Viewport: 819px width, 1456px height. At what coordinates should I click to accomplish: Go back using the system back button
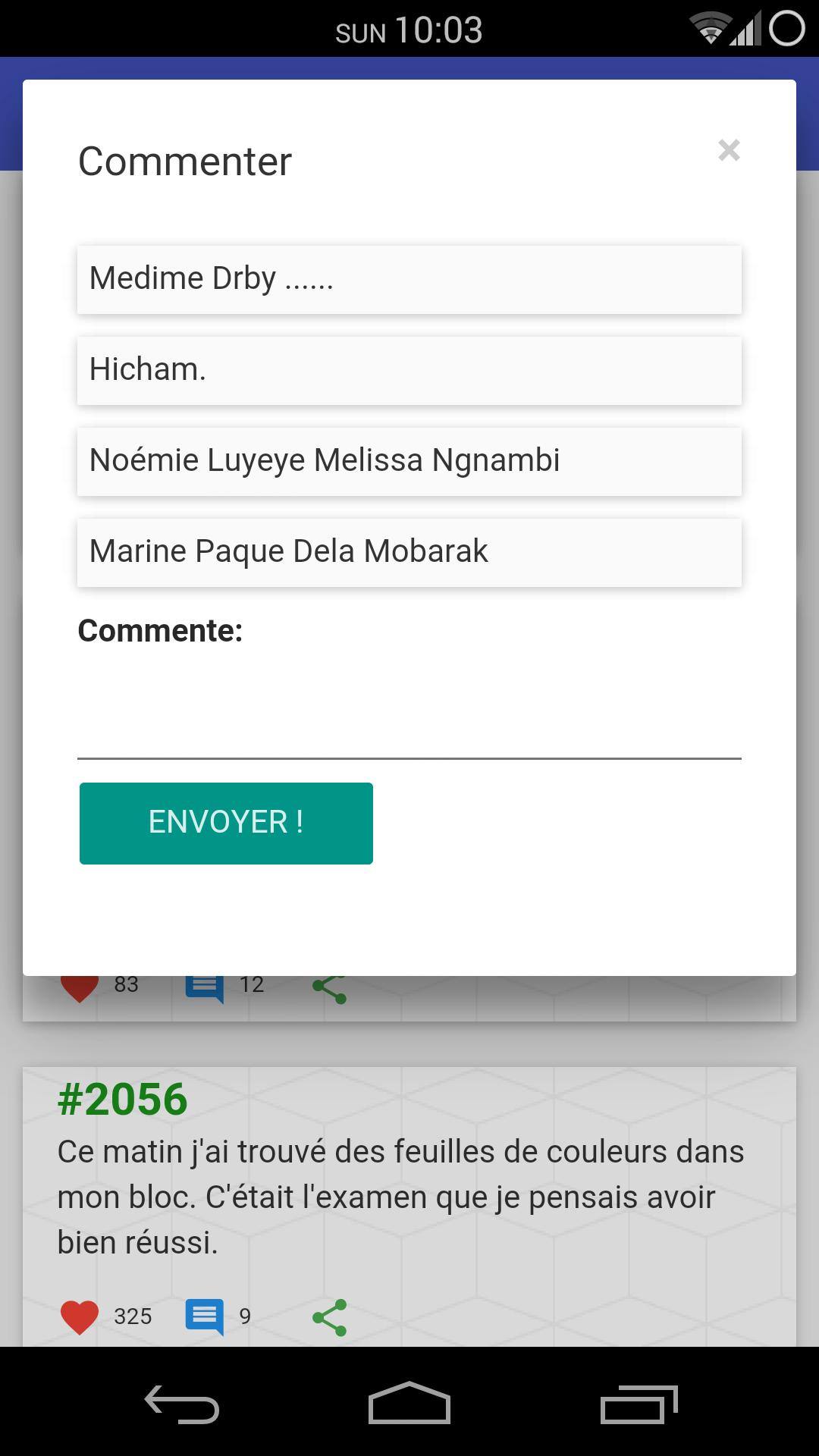(x=182, y=1403)
